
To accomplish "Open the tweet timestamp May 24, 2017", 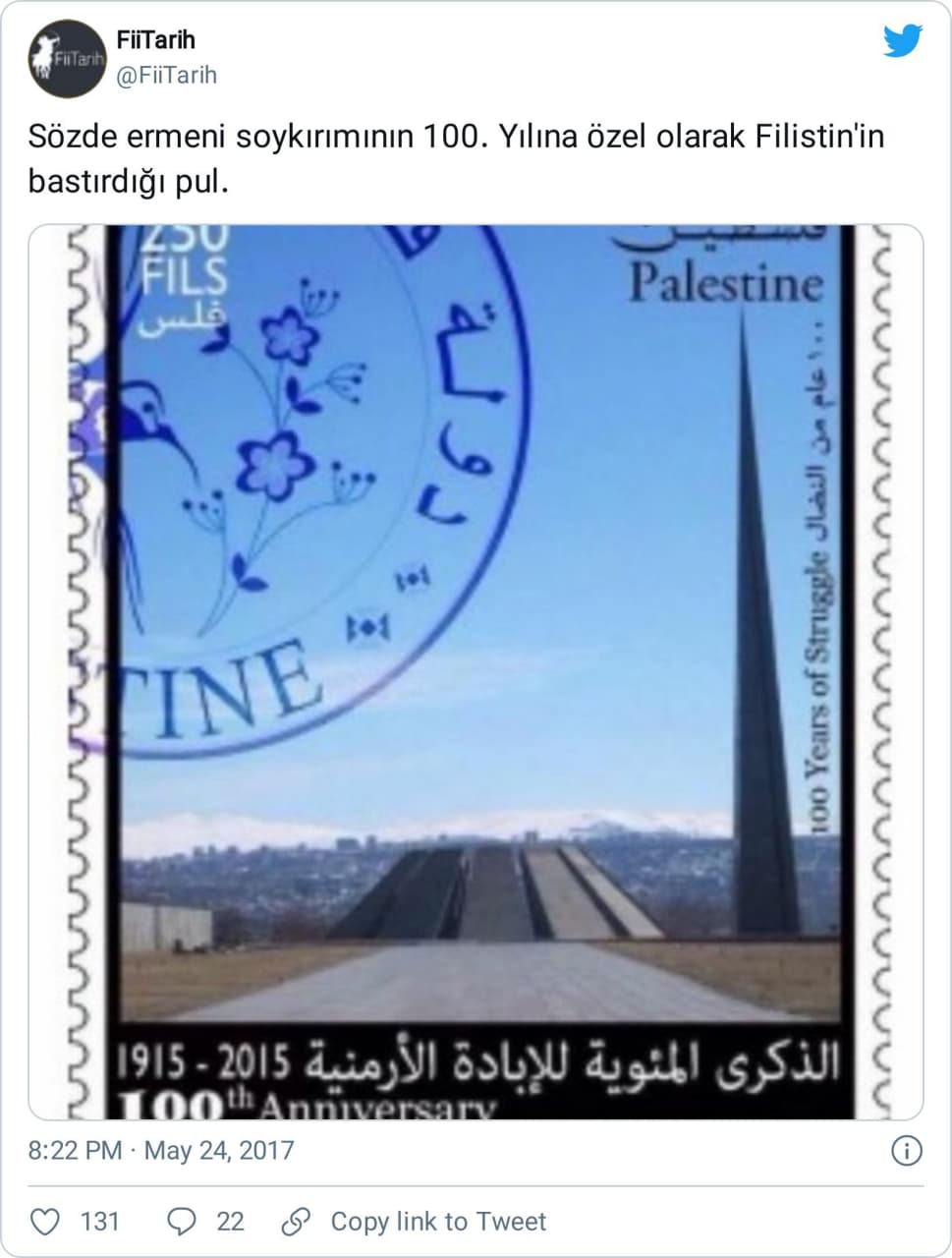I will pyautogui.click(x=161, y=1150).
